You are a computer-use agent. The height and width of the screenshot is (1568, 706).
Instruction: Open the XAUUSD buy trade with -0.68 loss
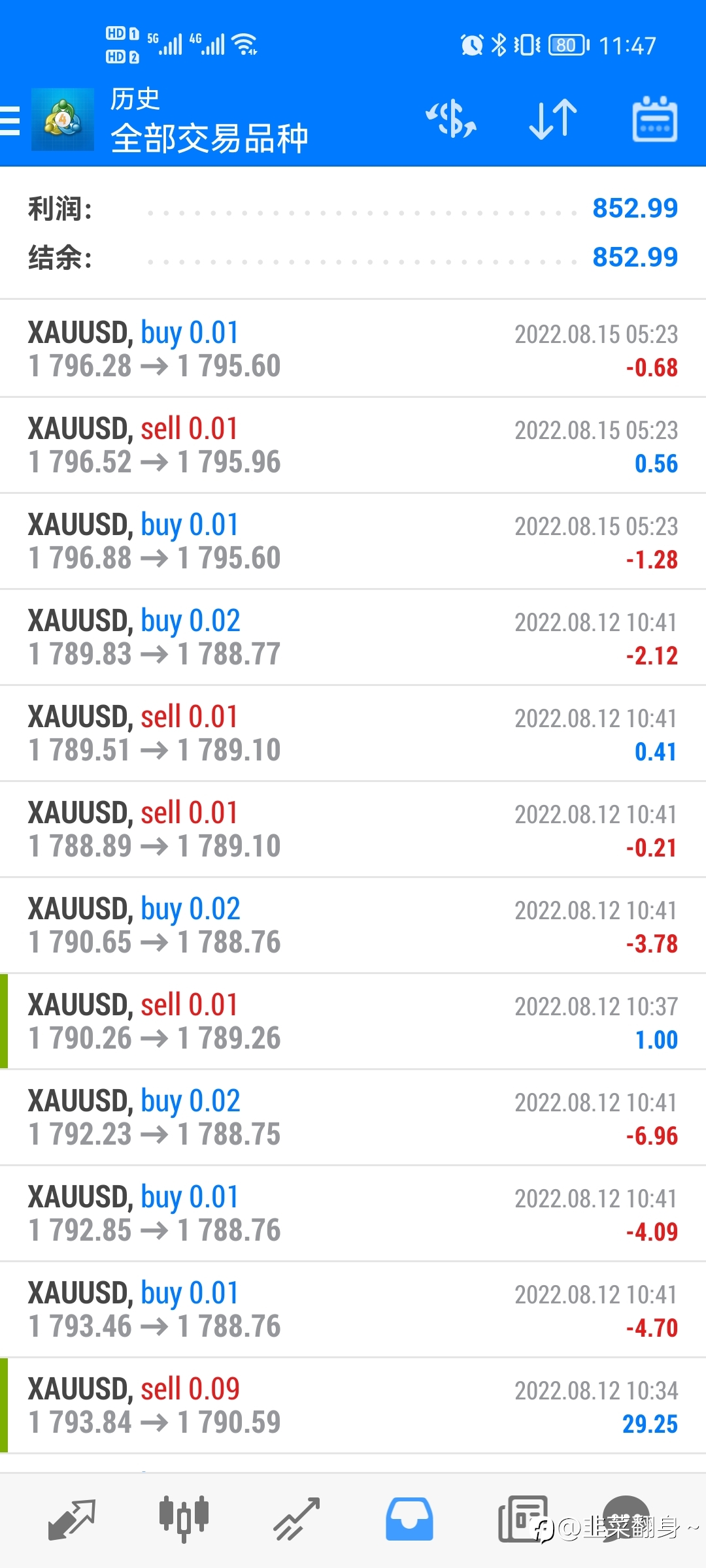click(353, 349)
